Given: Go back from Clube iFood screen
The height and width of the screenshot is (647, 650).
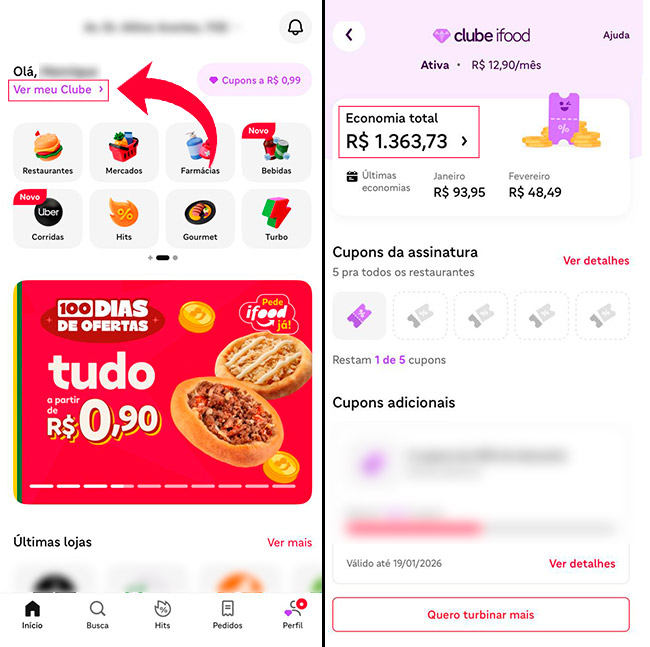Looking at the screenshot, I should point(348,35).
